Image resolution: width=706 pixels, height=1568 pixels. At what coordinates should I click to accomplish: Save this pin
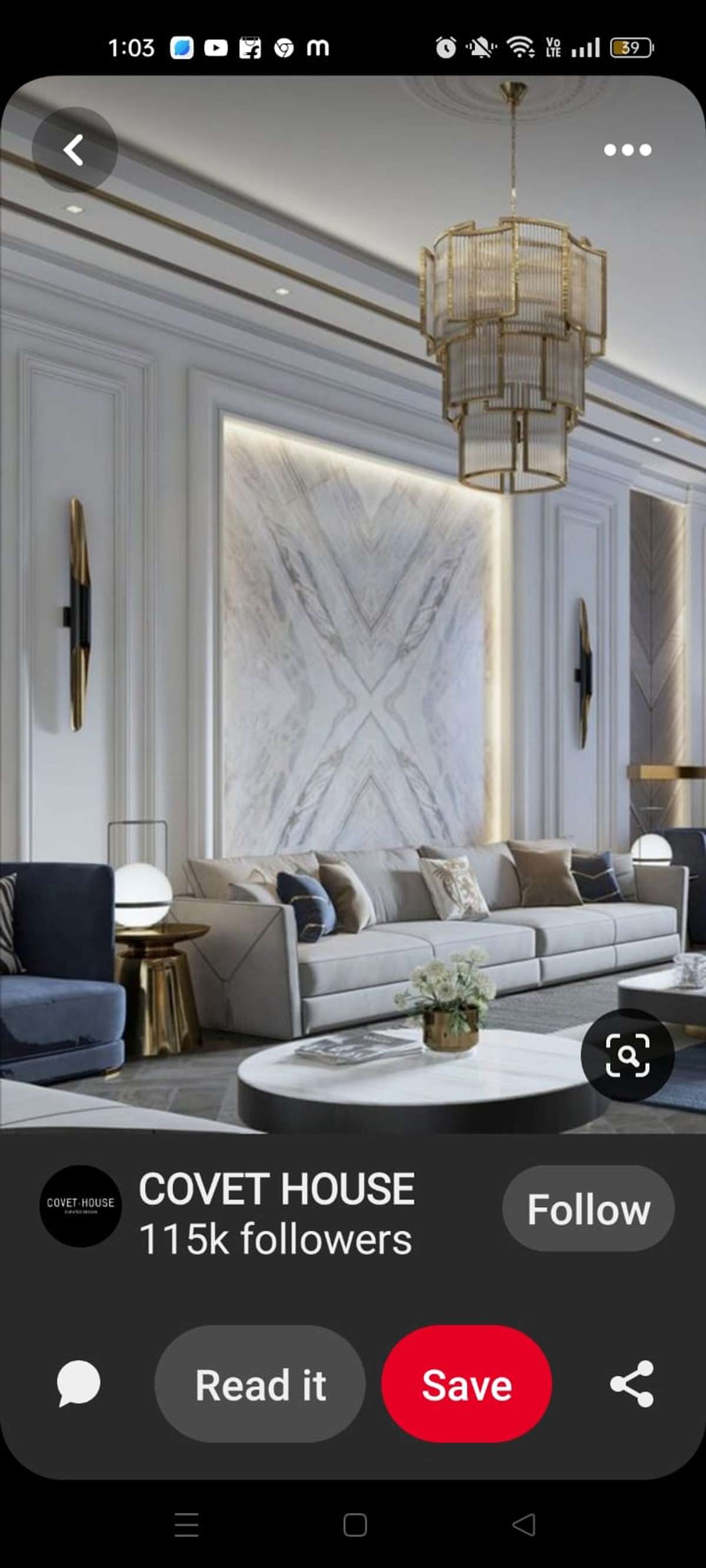467,1385
